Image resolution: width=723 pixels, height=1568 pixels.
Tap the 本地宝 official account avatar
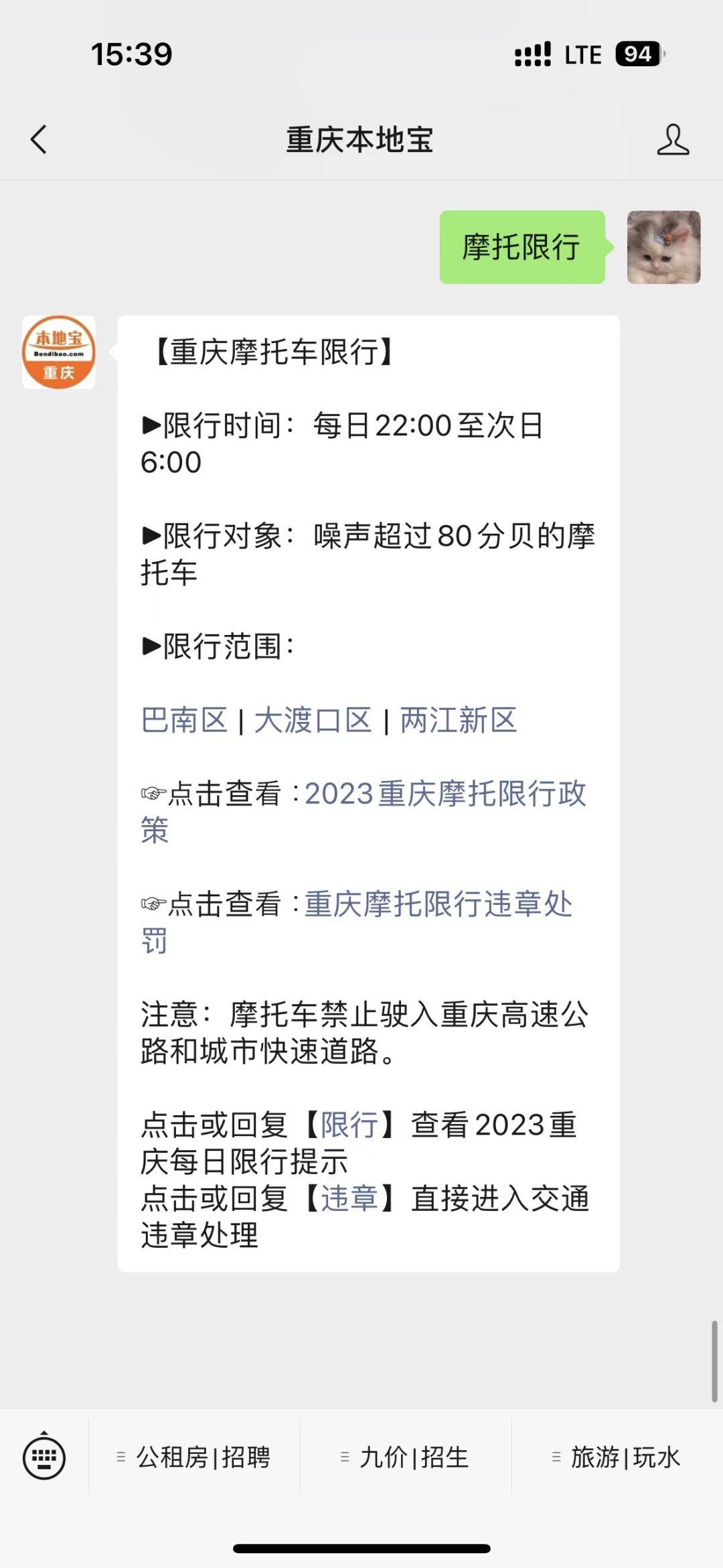tap(58, 353)
